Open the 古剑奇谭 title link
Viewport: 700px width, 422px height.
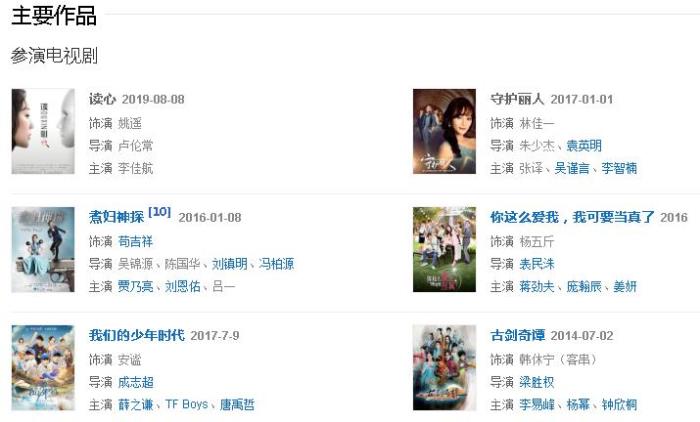[518, 334]
